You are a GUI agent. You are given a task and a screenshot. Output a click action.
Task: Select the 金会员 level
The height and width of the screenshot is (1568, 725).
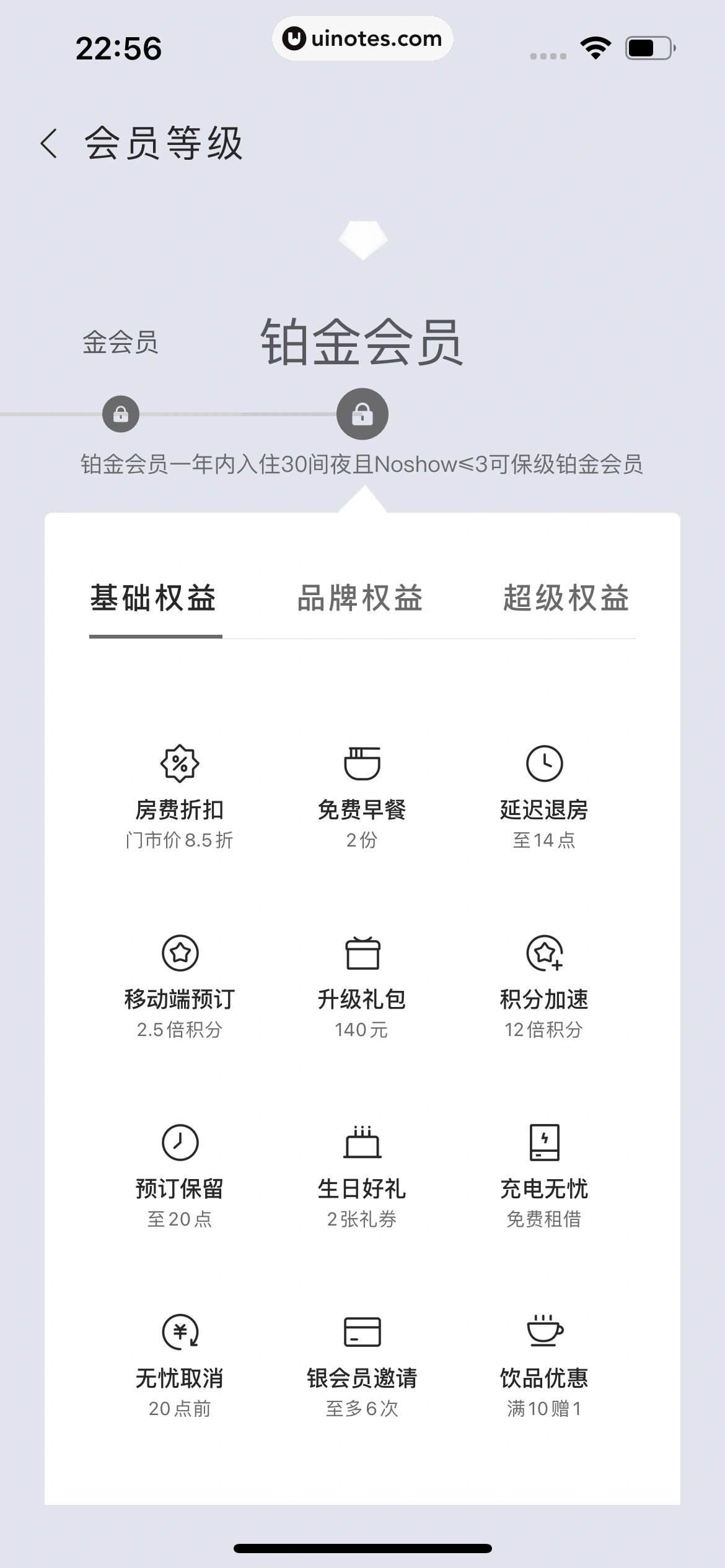point(121,342)
